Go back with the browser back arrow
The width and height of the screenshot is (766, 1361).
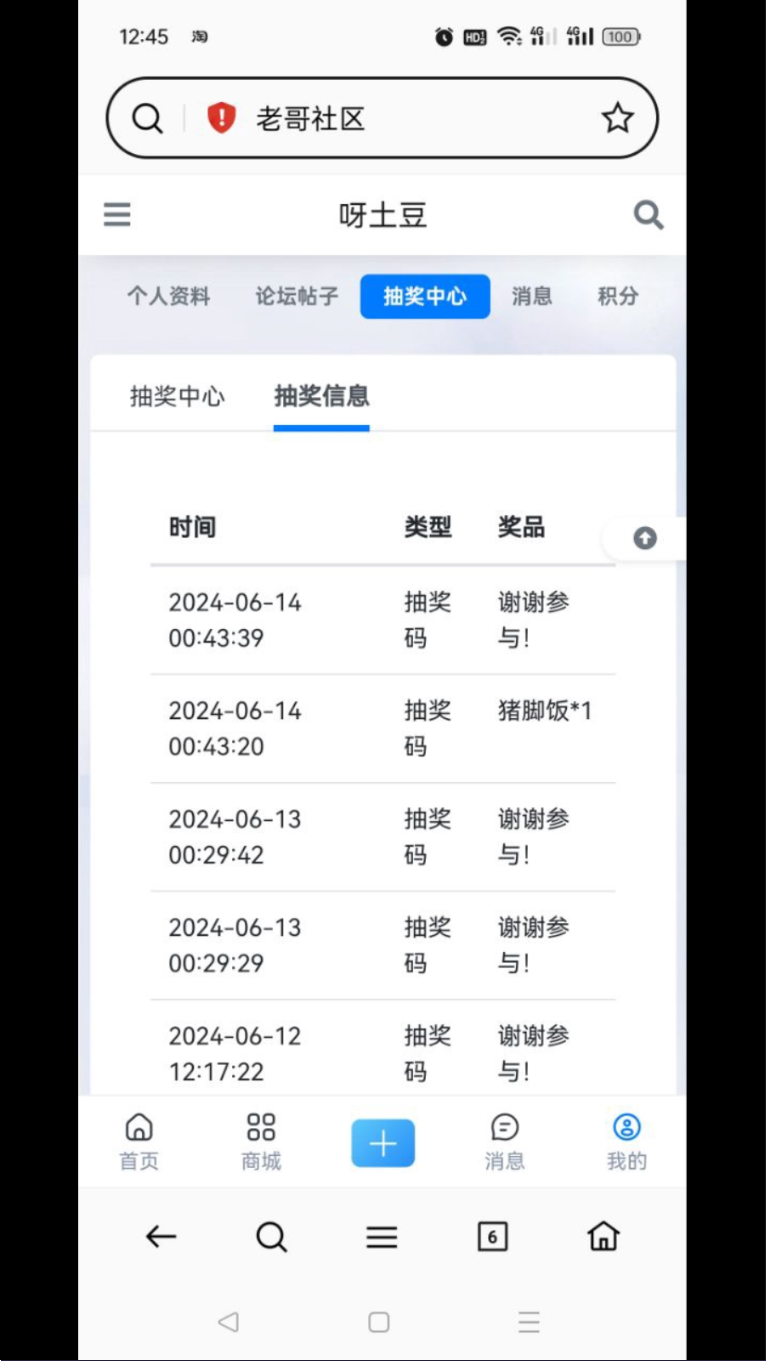(x=161, y=1237)
